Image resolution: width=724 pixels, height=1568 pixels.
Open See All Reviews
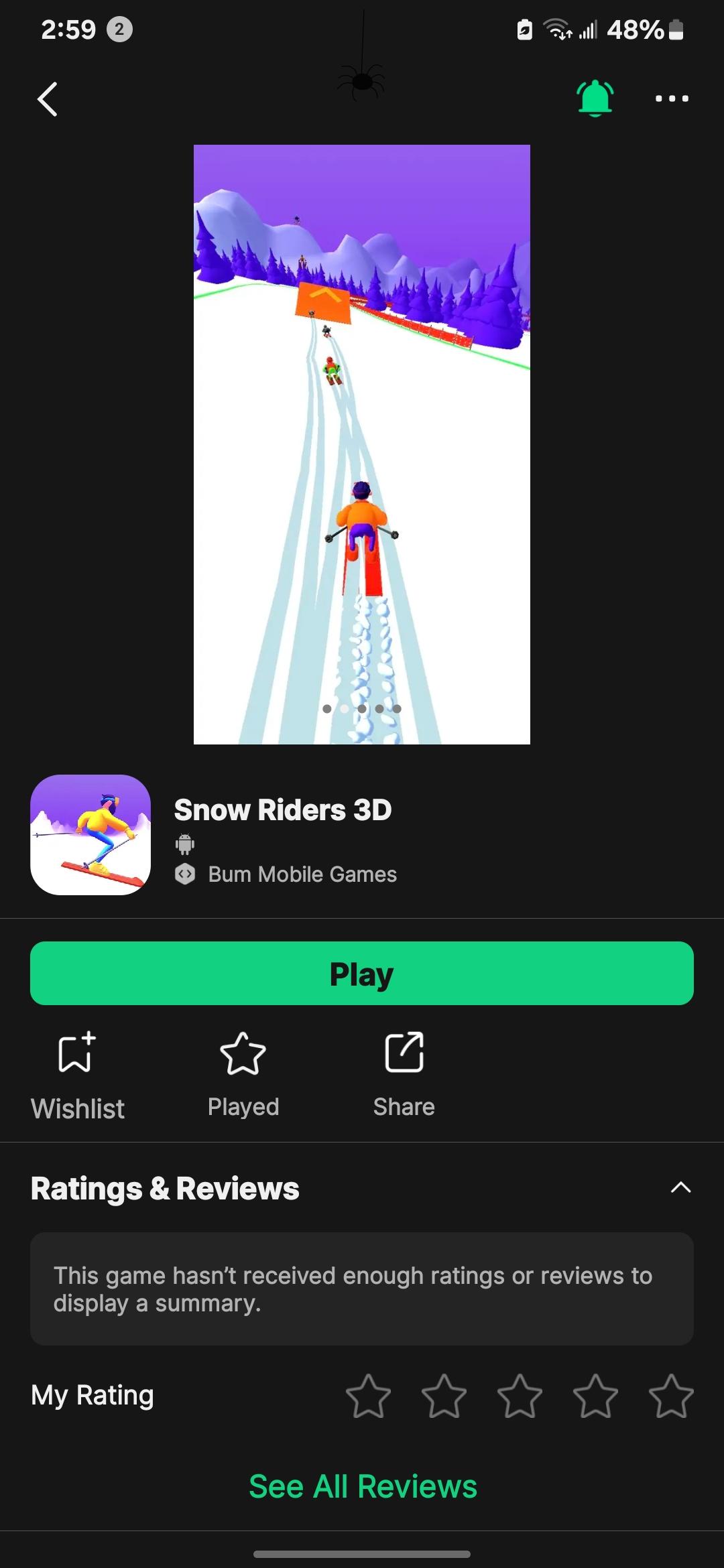[363, 1486]
